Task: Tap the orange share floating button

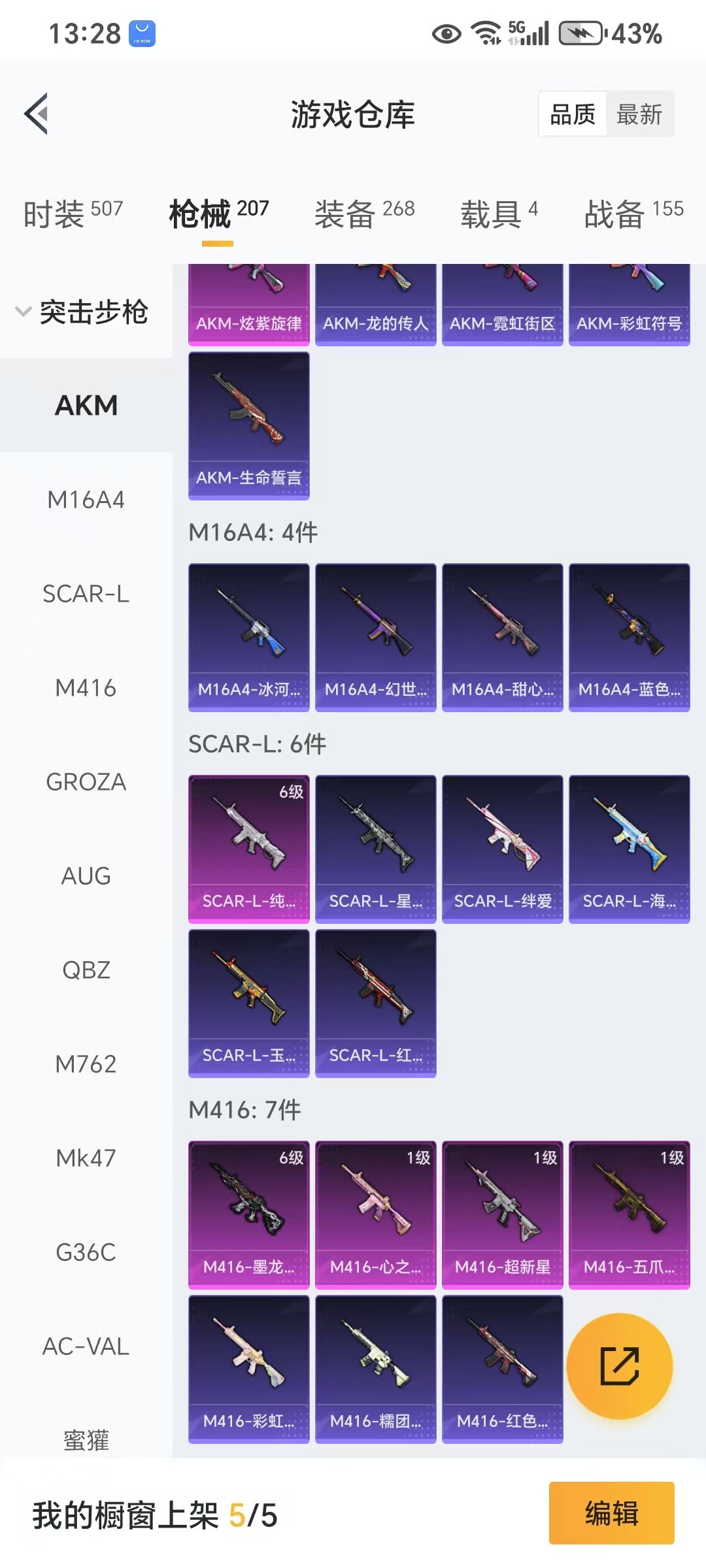Action: coord(619,1366)
